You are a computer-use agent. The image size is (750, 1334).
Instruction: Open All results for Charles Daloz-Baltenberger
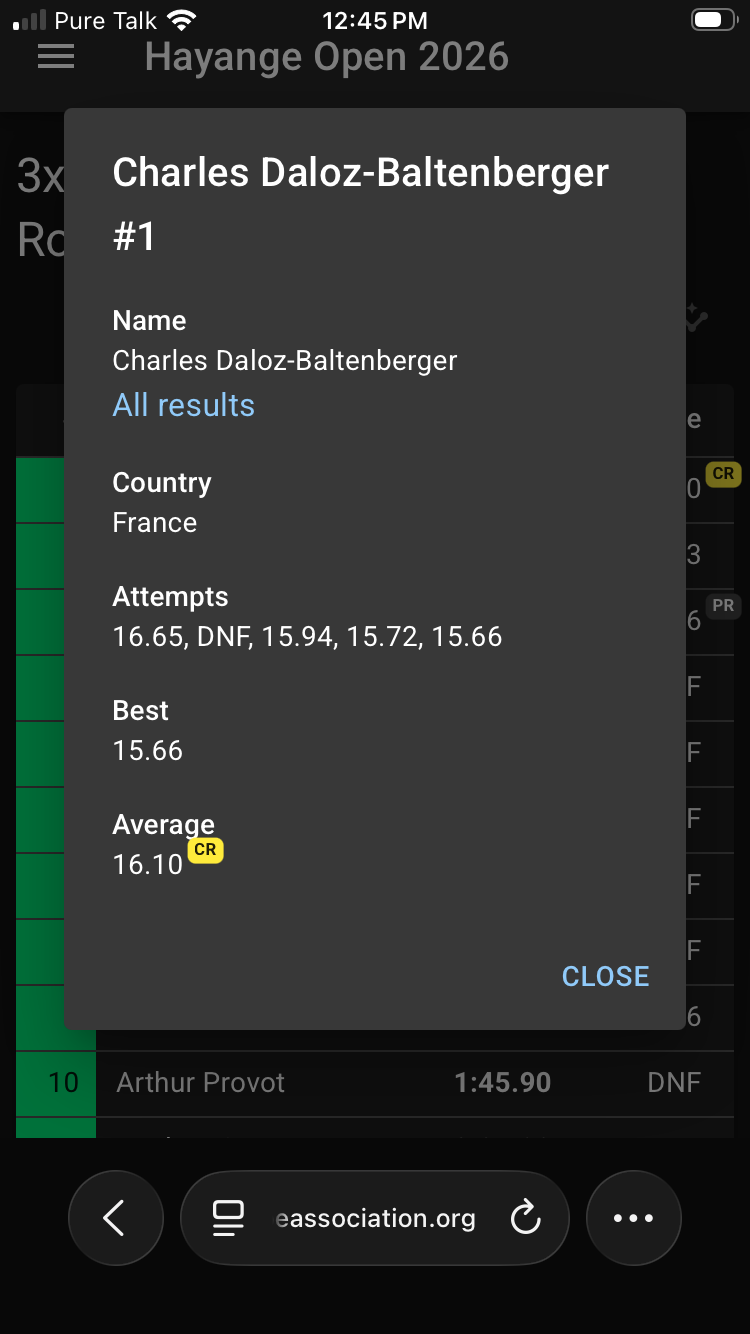point(184,405)
